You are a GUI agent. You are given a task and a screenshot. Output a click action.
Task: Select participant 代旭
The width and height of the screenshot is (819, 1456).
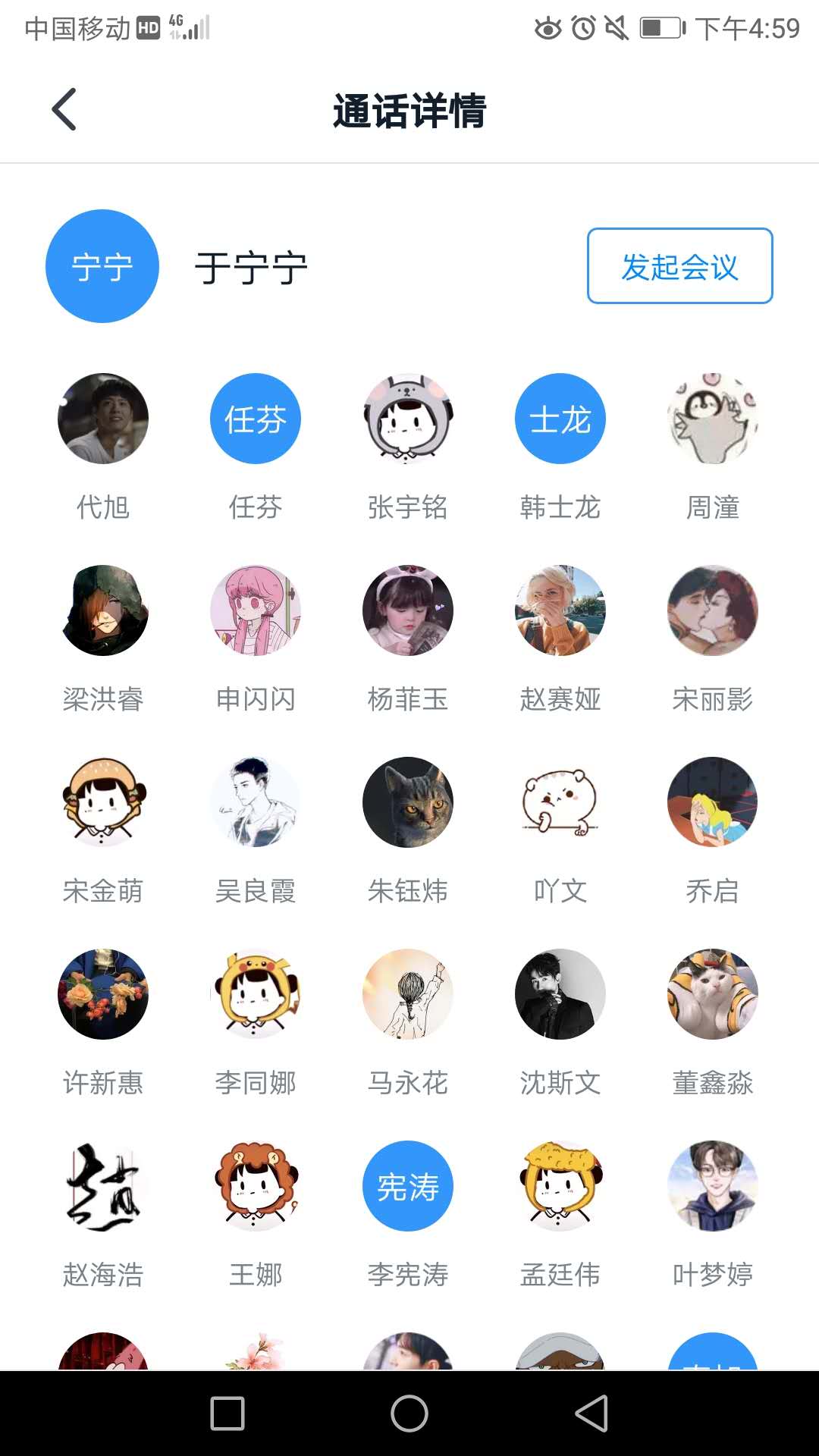[102, 418]
